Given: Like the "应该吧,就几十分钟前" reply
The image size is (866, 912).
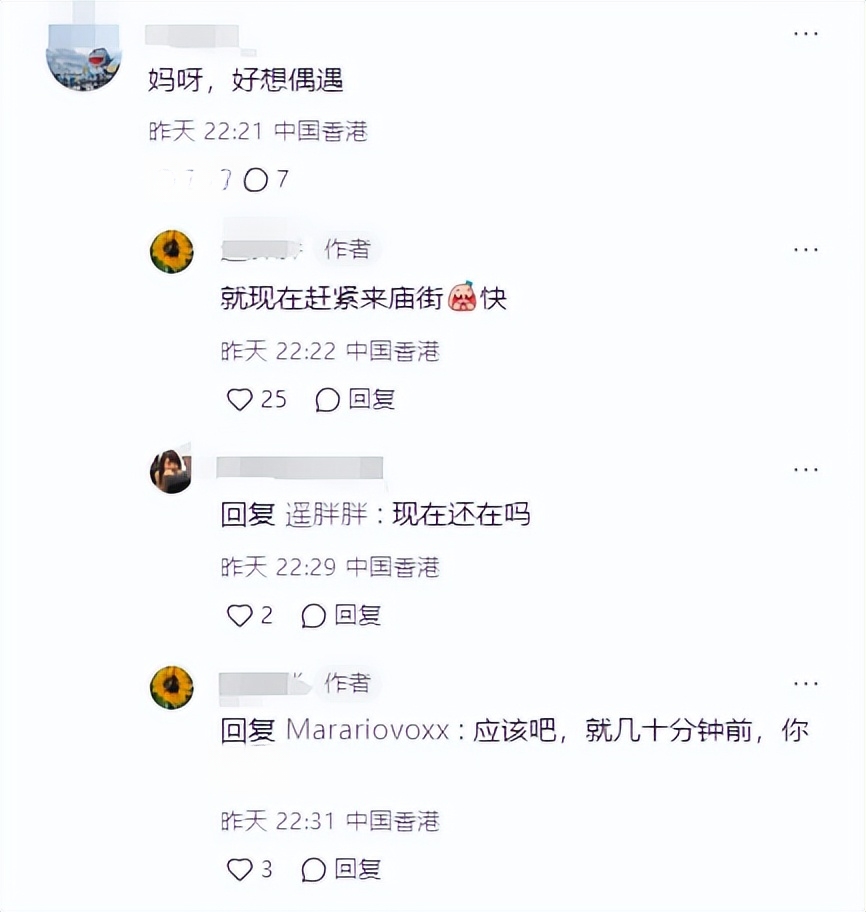Looking at the screenshot, I should point(240,870).
